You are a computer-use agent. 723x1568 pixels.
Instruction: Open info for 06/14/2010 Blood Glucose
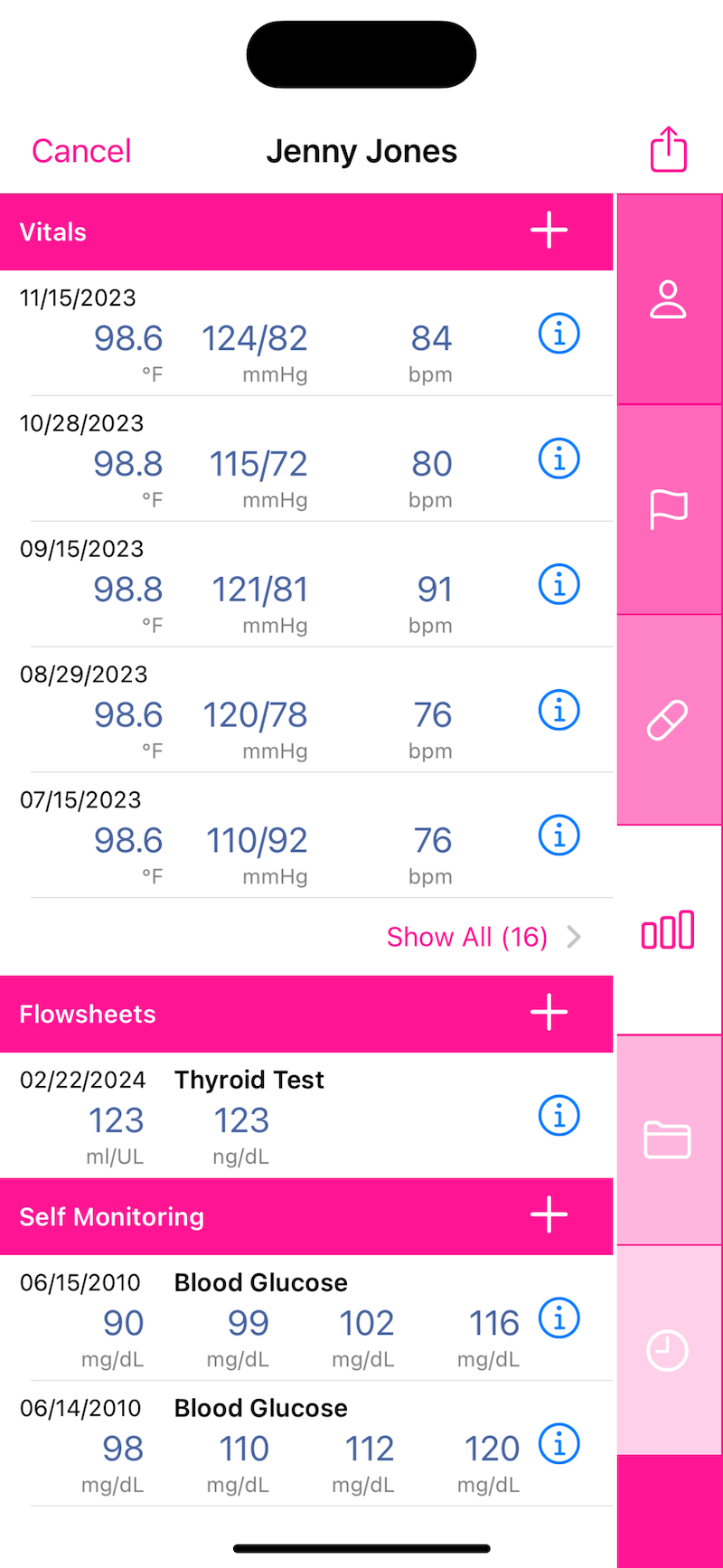point(559,1444)
